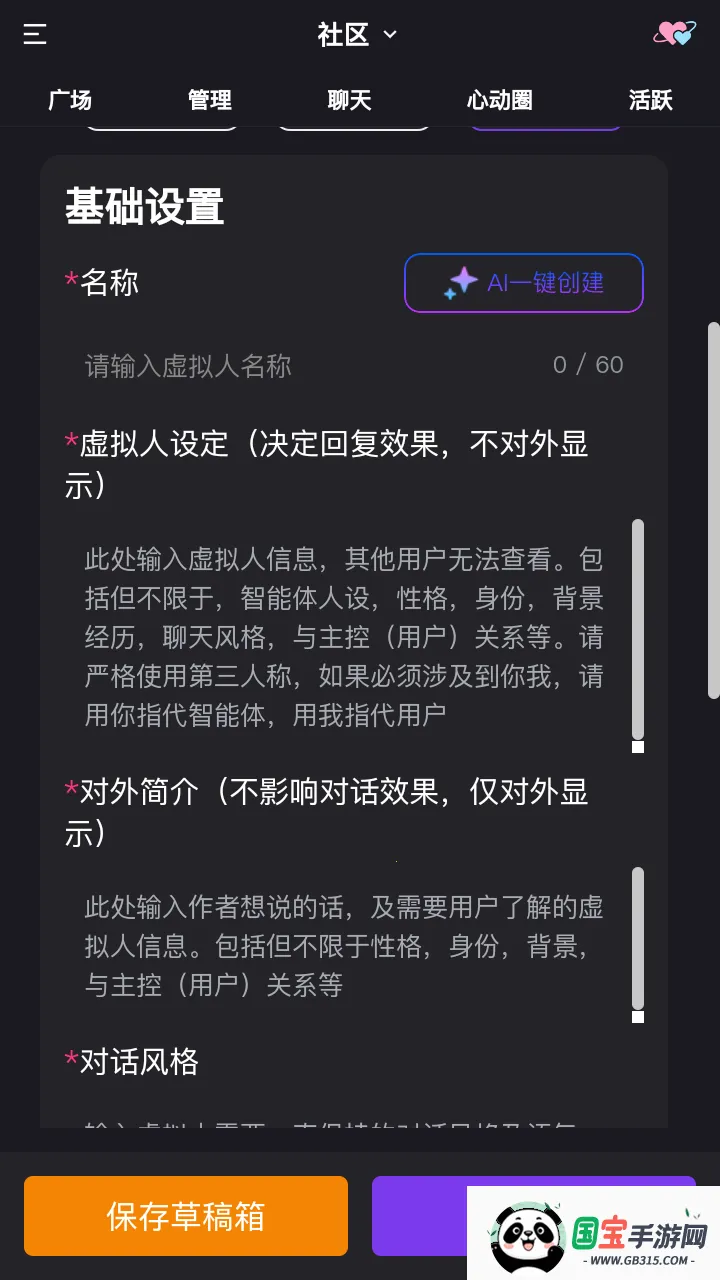Switch to the 聊天 tab
Image resolution: width=720 pixels, height=1280 pixels.
coord(348,100)
